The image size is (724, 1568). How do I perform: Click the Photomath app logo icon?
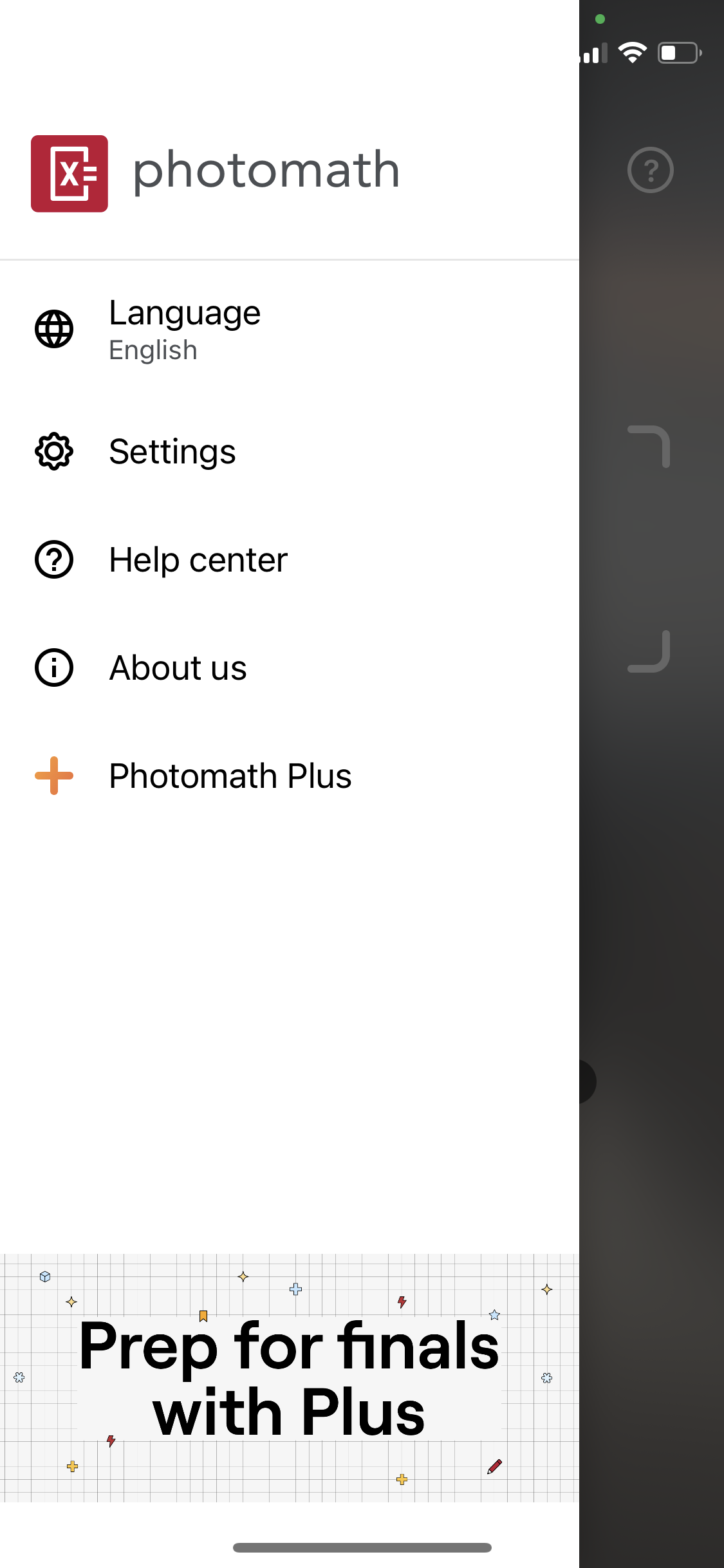point(70,173)
